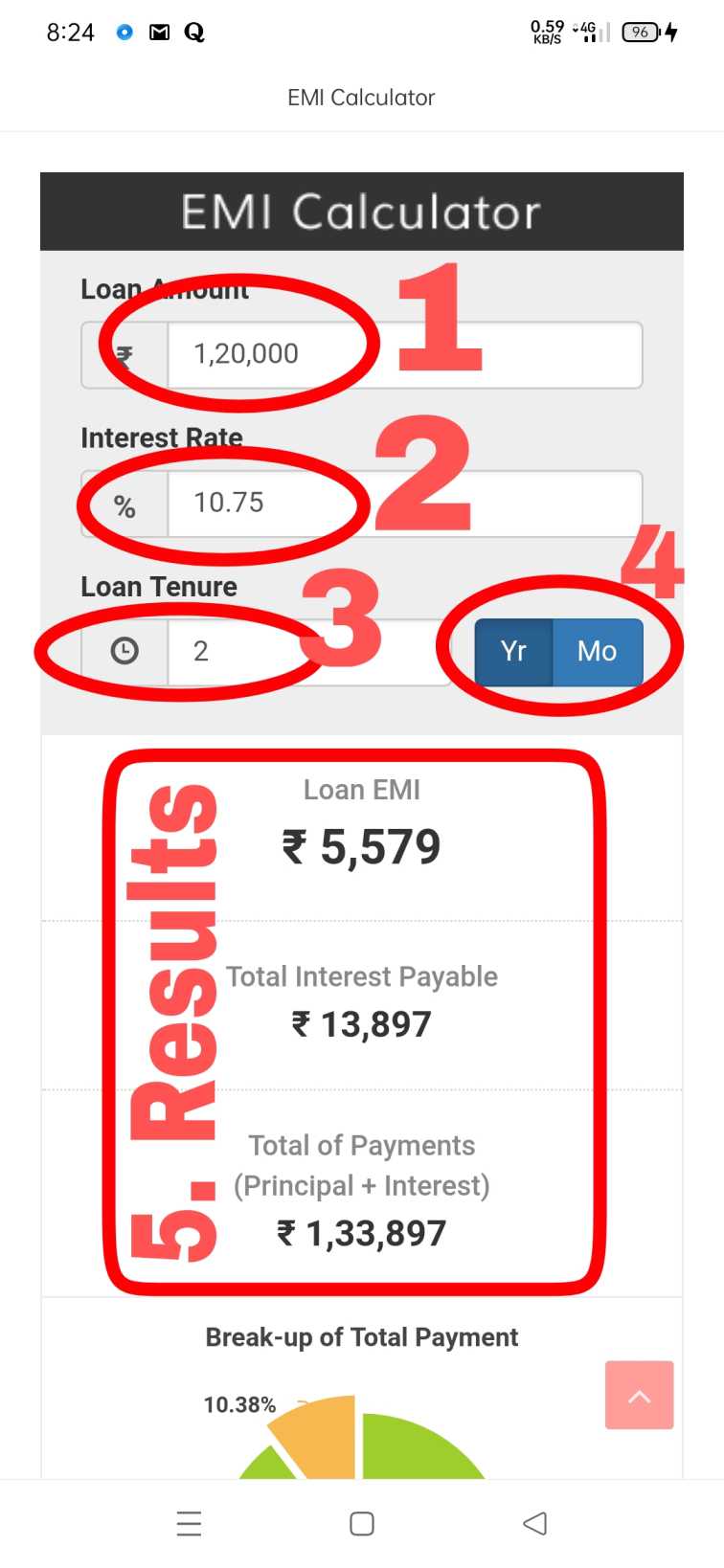
Task: Click the pink scroll-to-top arrow
Action: point(638,1395)
